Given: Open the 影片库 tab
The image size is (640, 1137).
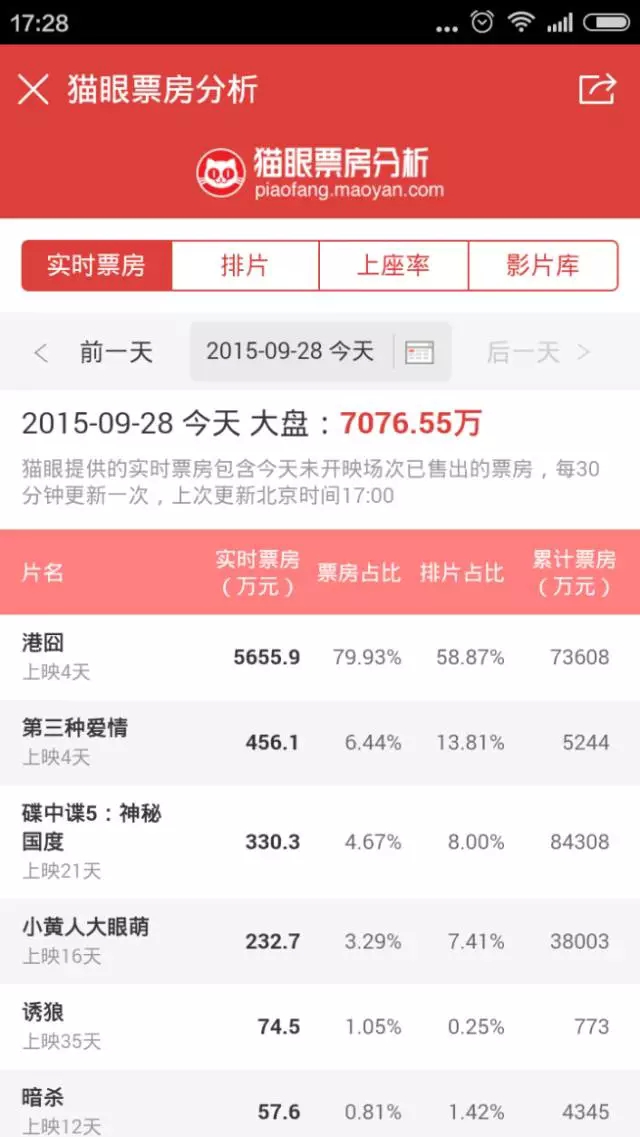Looking at the screenshot, I should (x=543, y=265).
